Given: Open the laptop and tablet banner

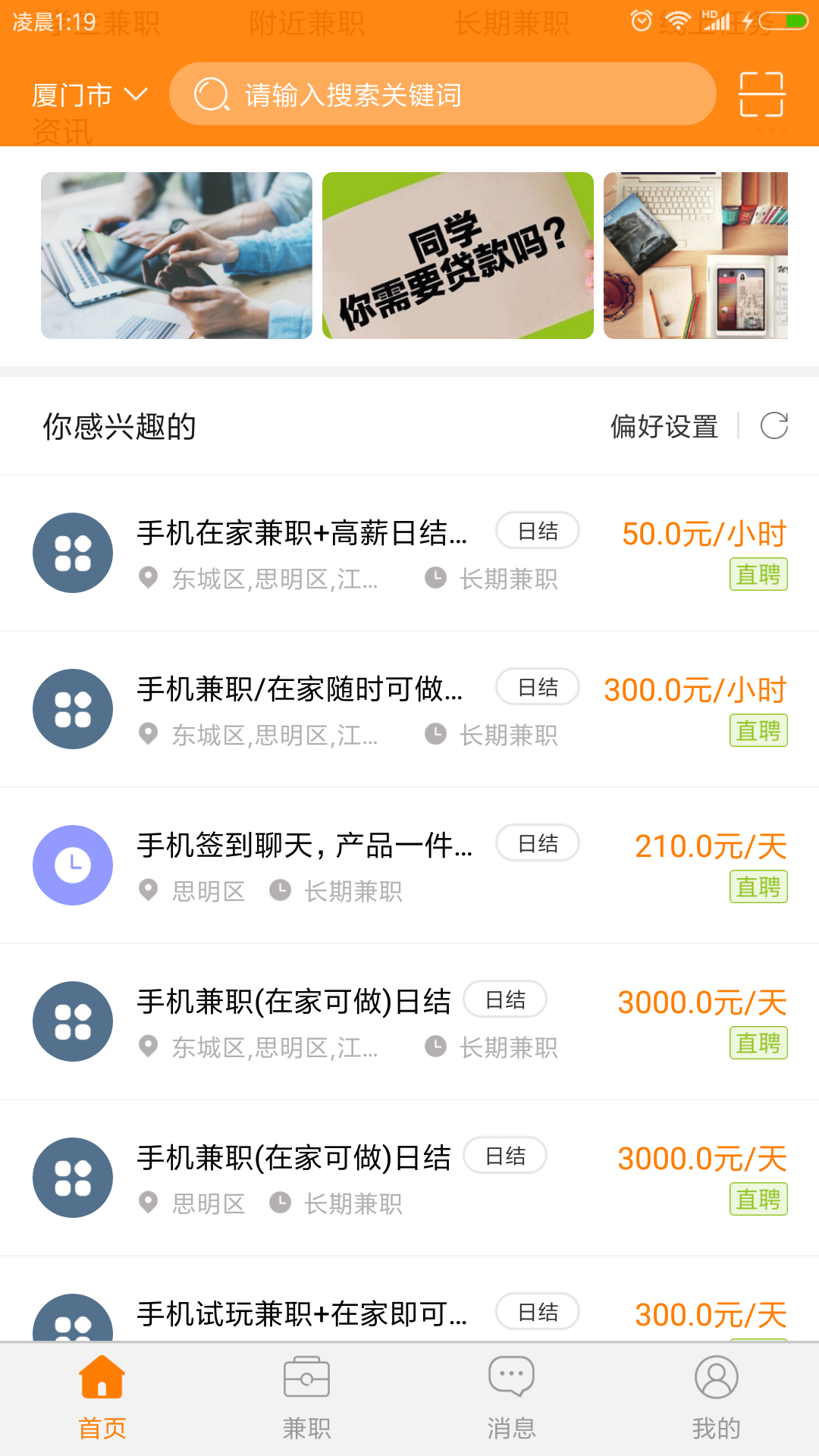Looking at the screenshot, I should coord(177,256).
